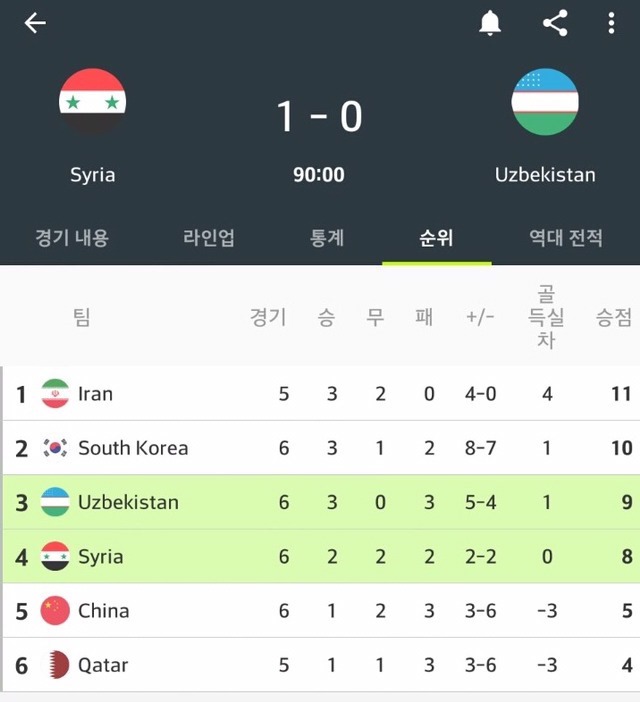The height and width of the screenshot is (702, 640).
Task: Select the 순위 tab
Action: pos(436,238)
